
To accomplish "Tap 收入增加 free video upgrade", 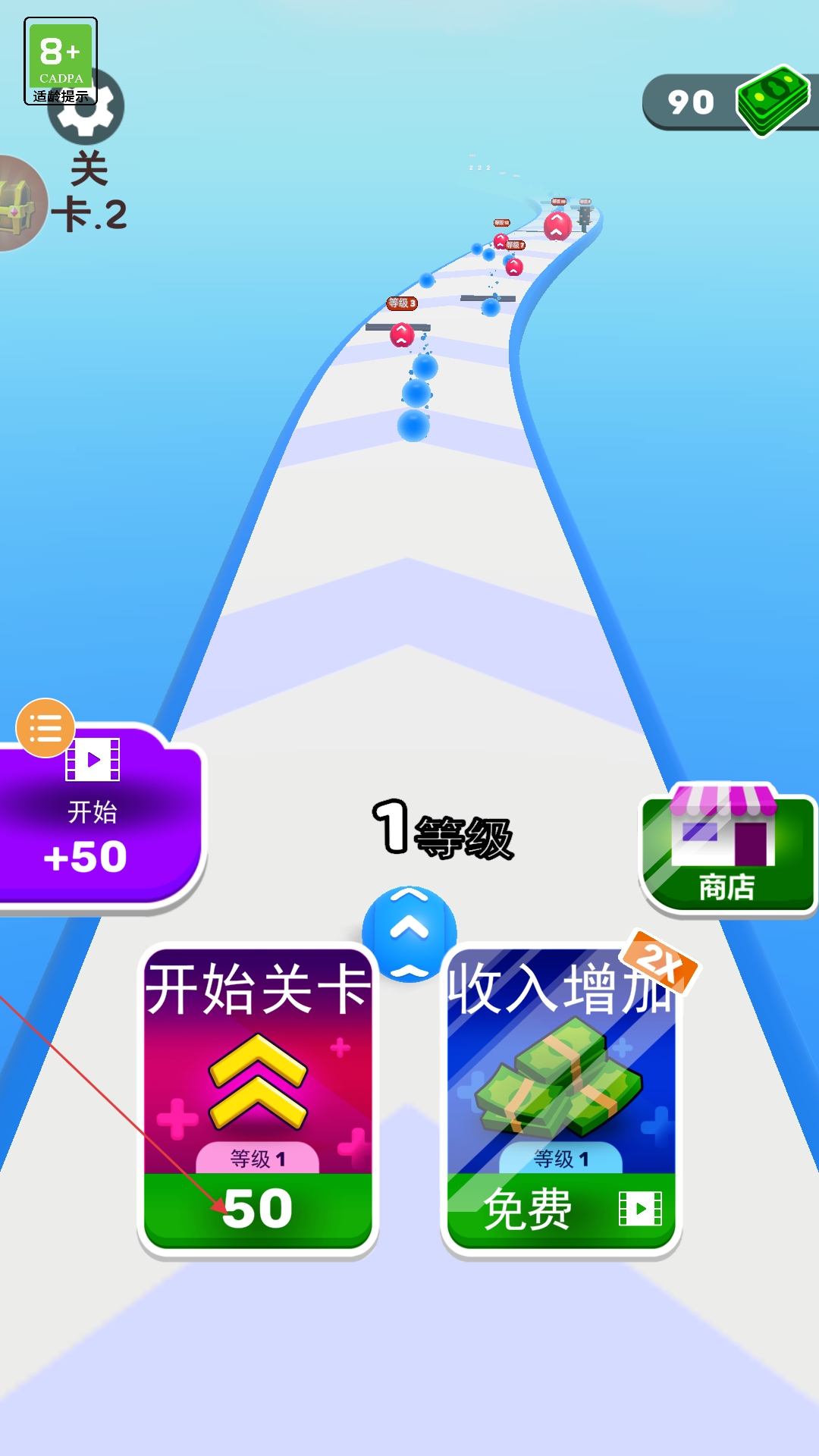I will 561,1100.
